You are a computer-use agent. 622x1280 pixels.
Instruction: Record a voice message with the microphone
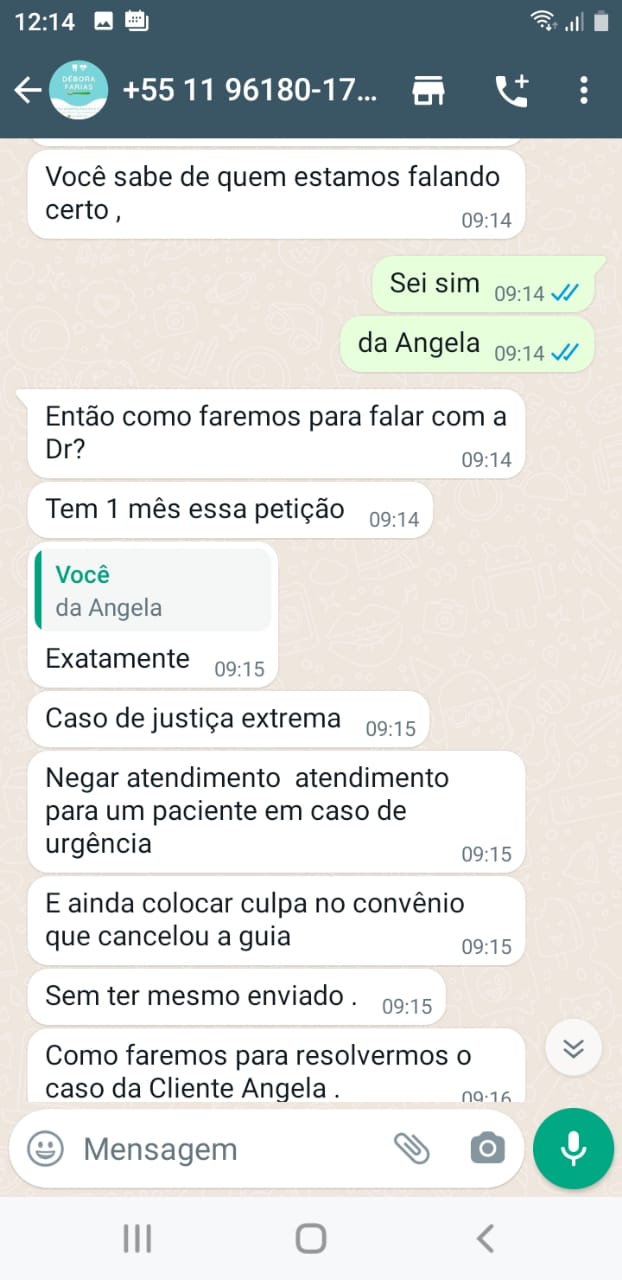[x=573, y=1148]
